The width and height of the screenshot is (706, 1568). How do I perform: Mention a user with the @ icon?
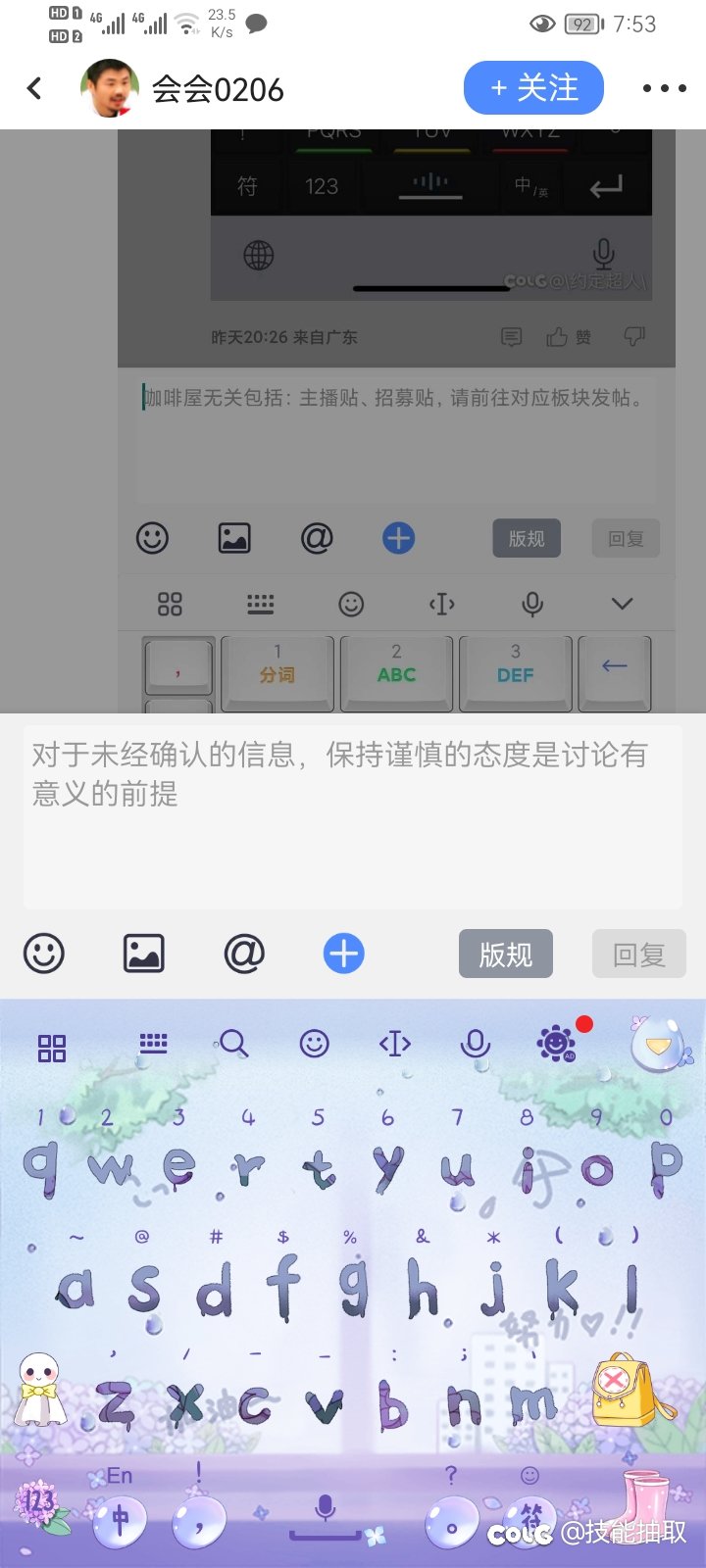click(244, 954)
